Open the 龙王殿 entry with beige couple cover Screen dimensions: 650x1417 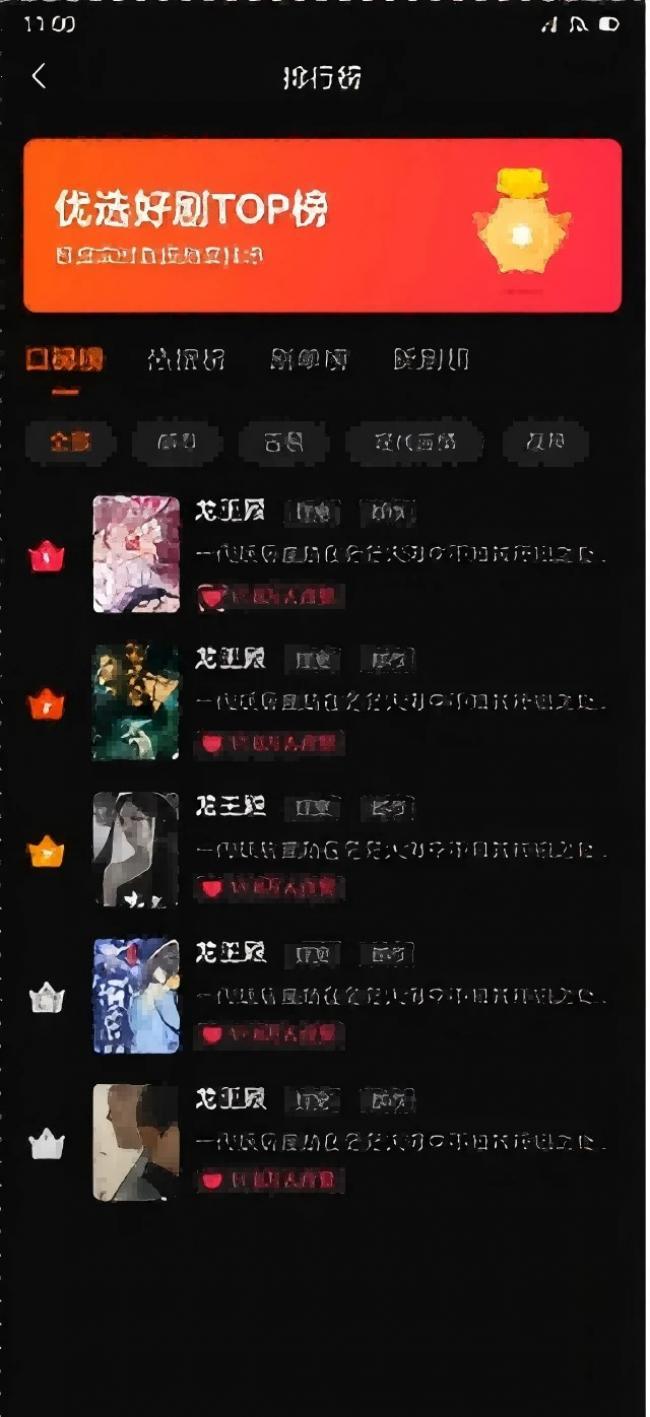point(350,1142)
